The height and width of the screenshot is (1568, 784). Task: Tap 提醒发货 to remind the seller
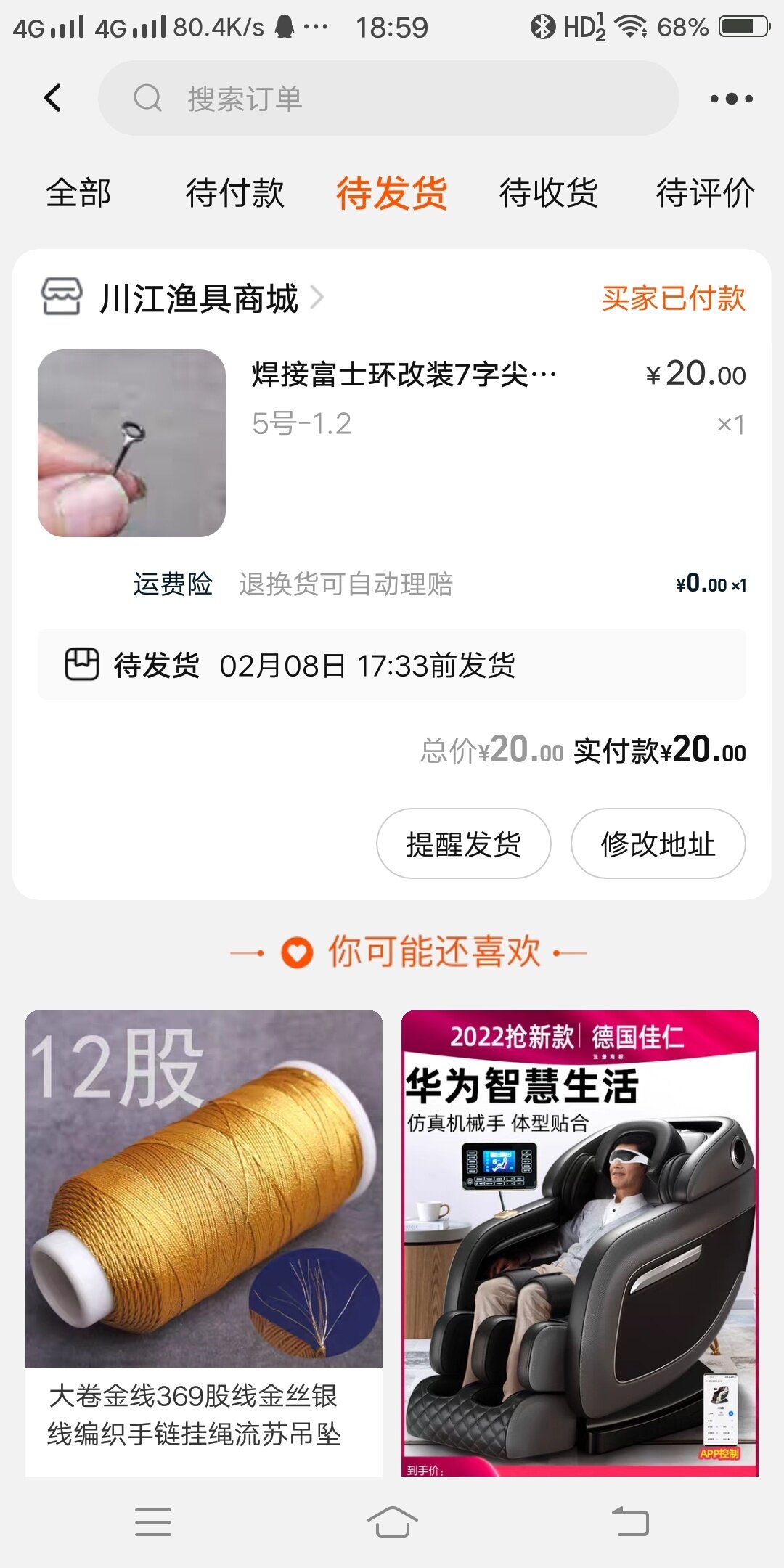[463, 844]
